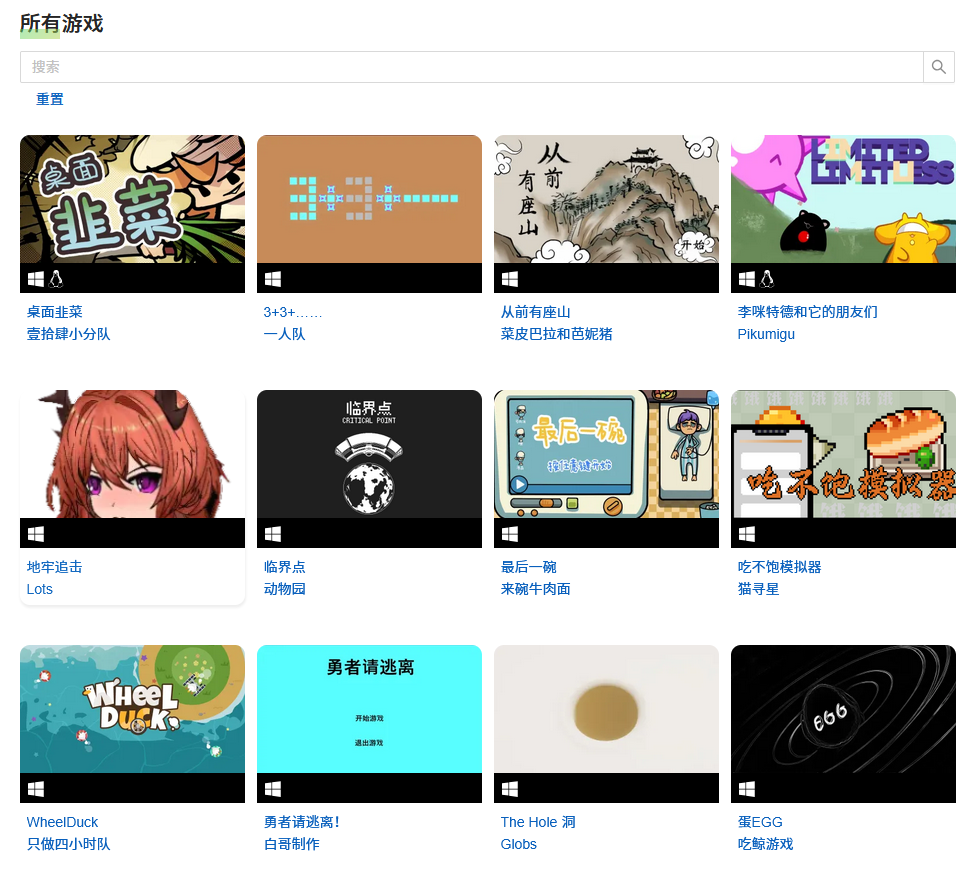Open the 从前有座山 game card
Screen dimensions: 969x874
606,200
